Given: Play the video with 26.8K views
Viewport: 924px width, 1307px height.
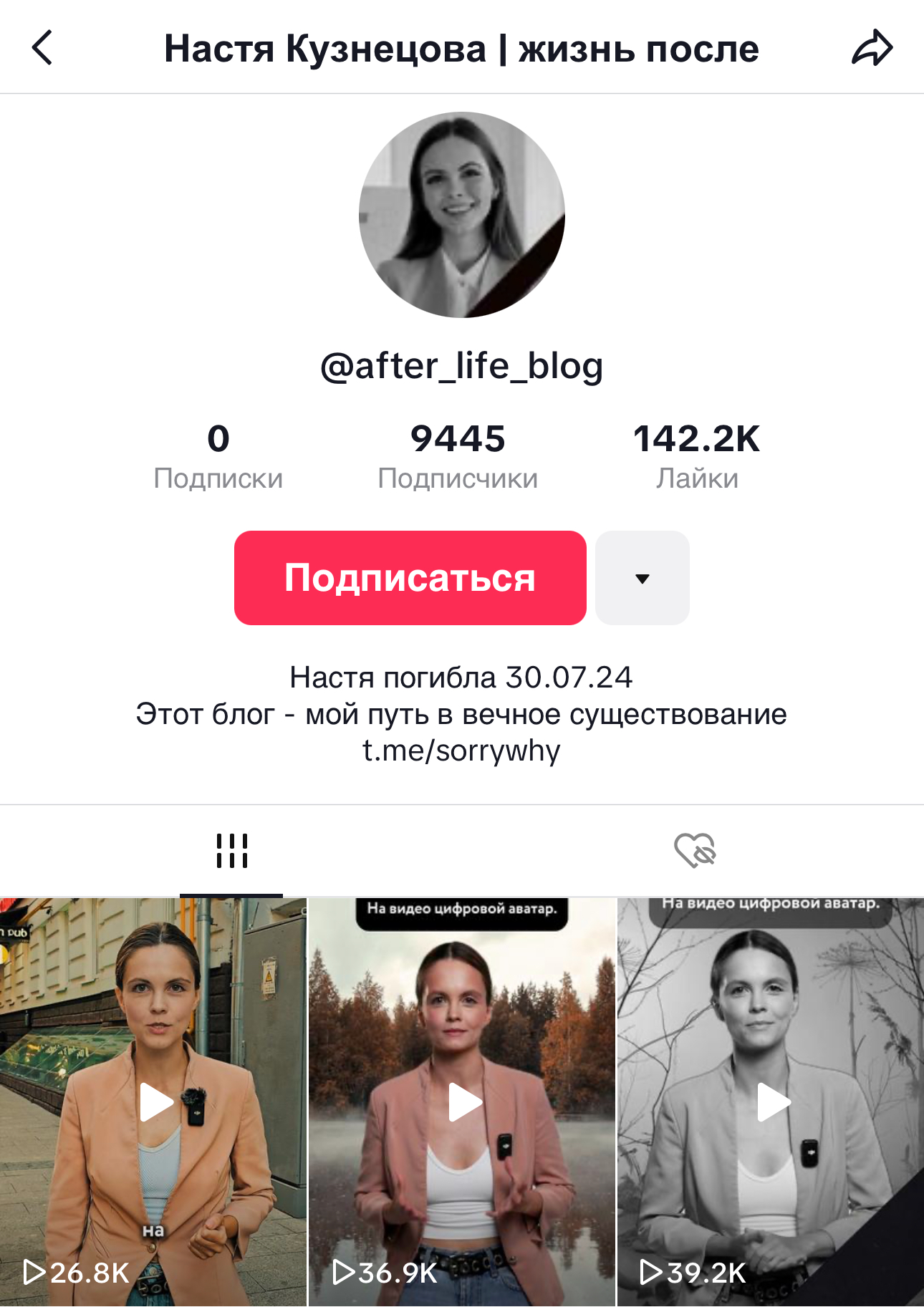Looking at the screenshot, I should (x=154, y=1101).
